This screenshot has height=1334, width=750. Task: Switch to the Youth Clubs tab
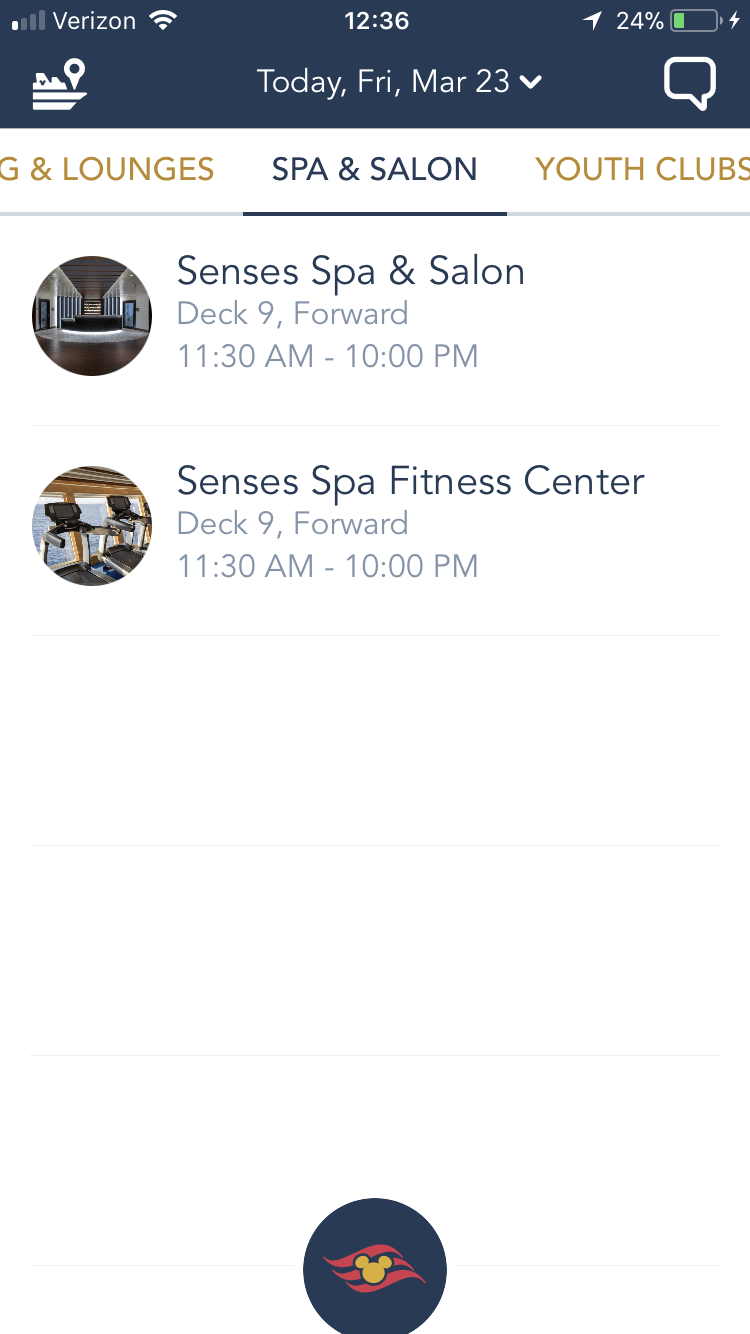(642, 169)
